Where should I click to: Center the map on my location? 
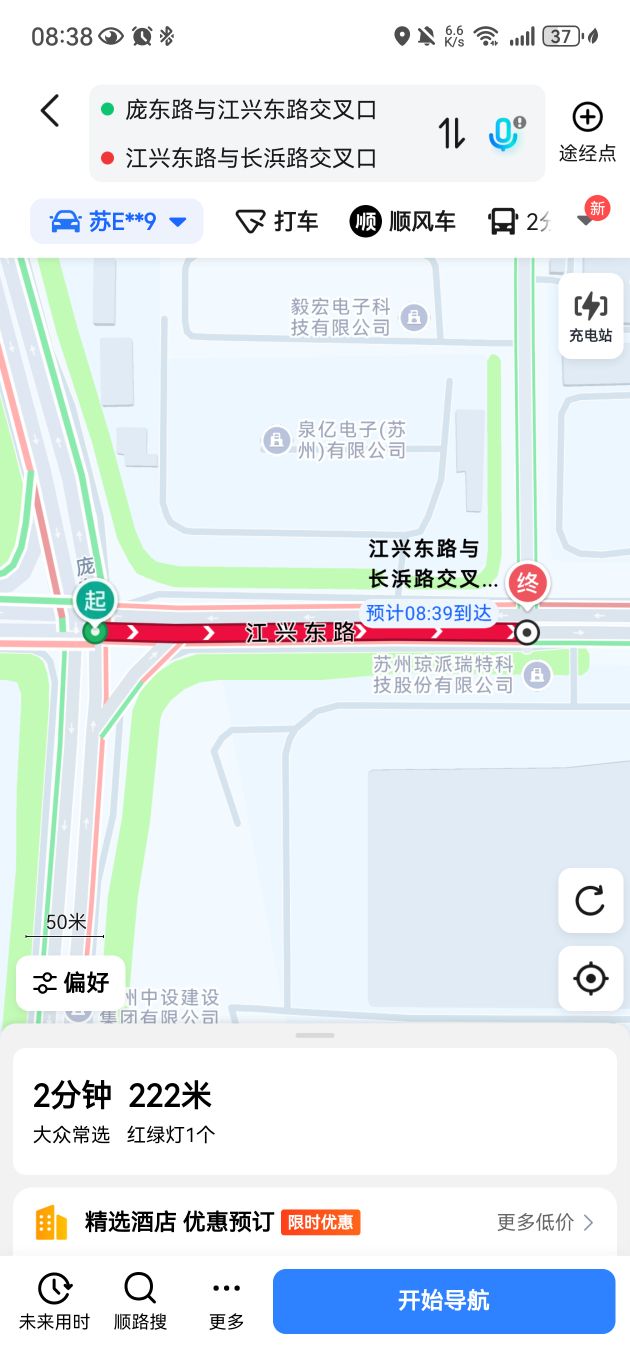(590, 978)
